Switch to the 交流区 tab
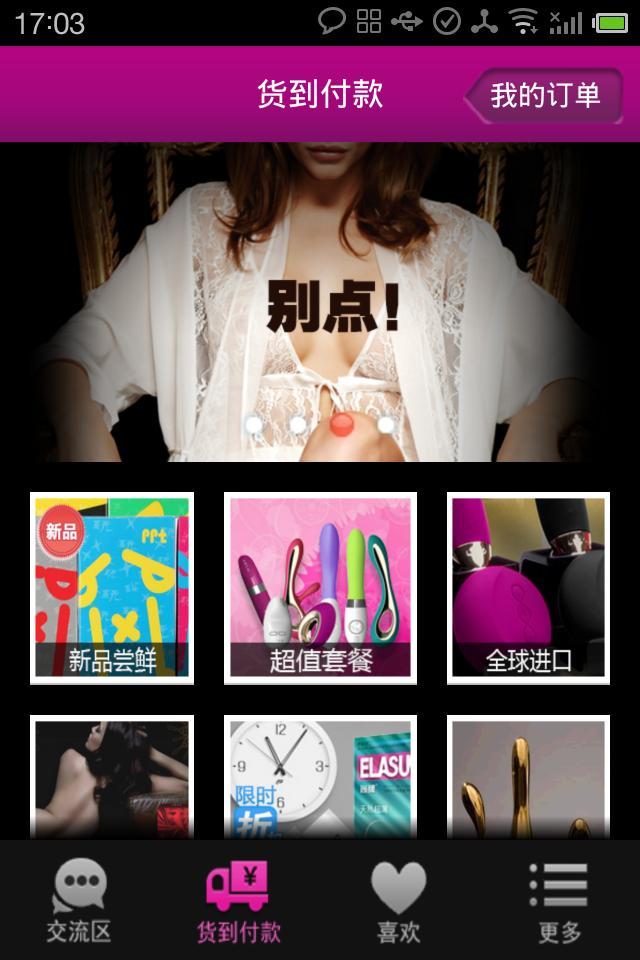Image resolution: width=640 pixels, height=960 pixels. (x=79, y=902)
